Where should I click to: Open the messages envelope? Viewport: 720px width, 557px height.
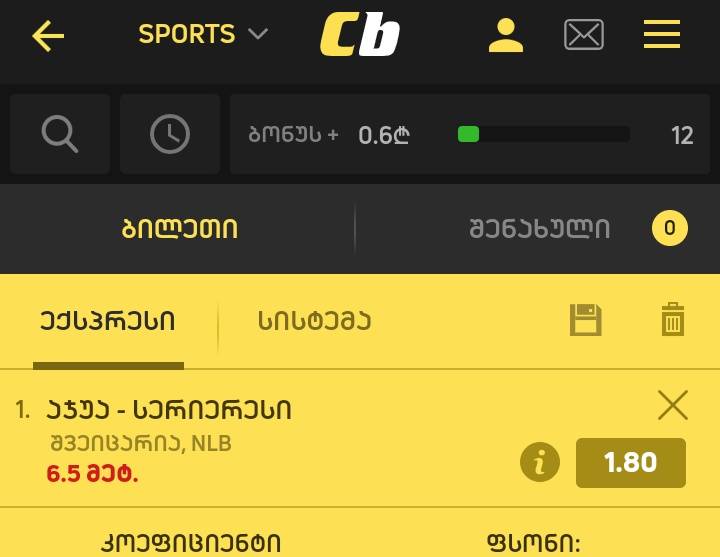(x=583, y=36)
